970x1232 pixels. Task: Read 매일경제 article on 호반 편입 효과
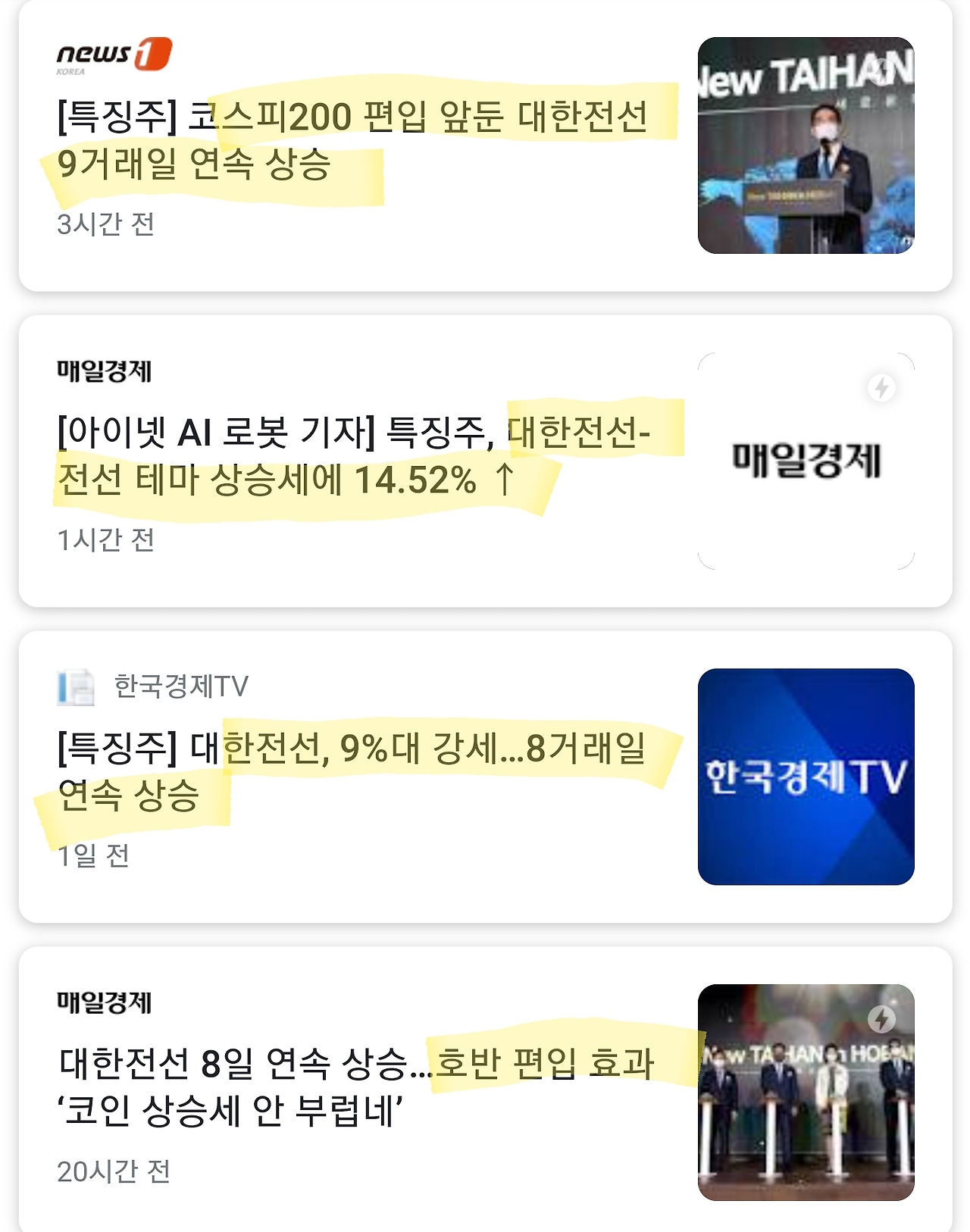[x=356, y=1087]
